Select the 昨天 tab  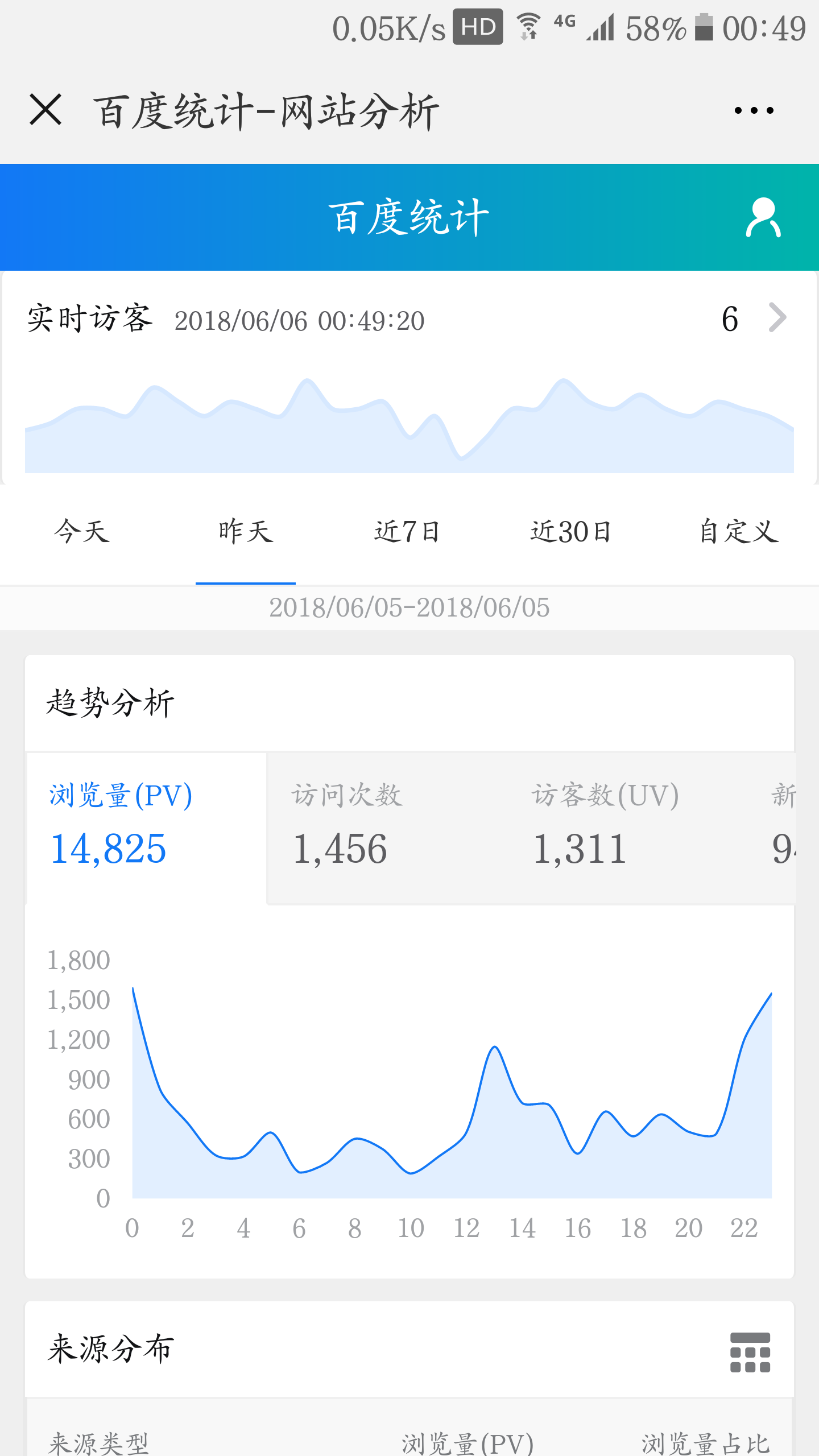[246, 532]
